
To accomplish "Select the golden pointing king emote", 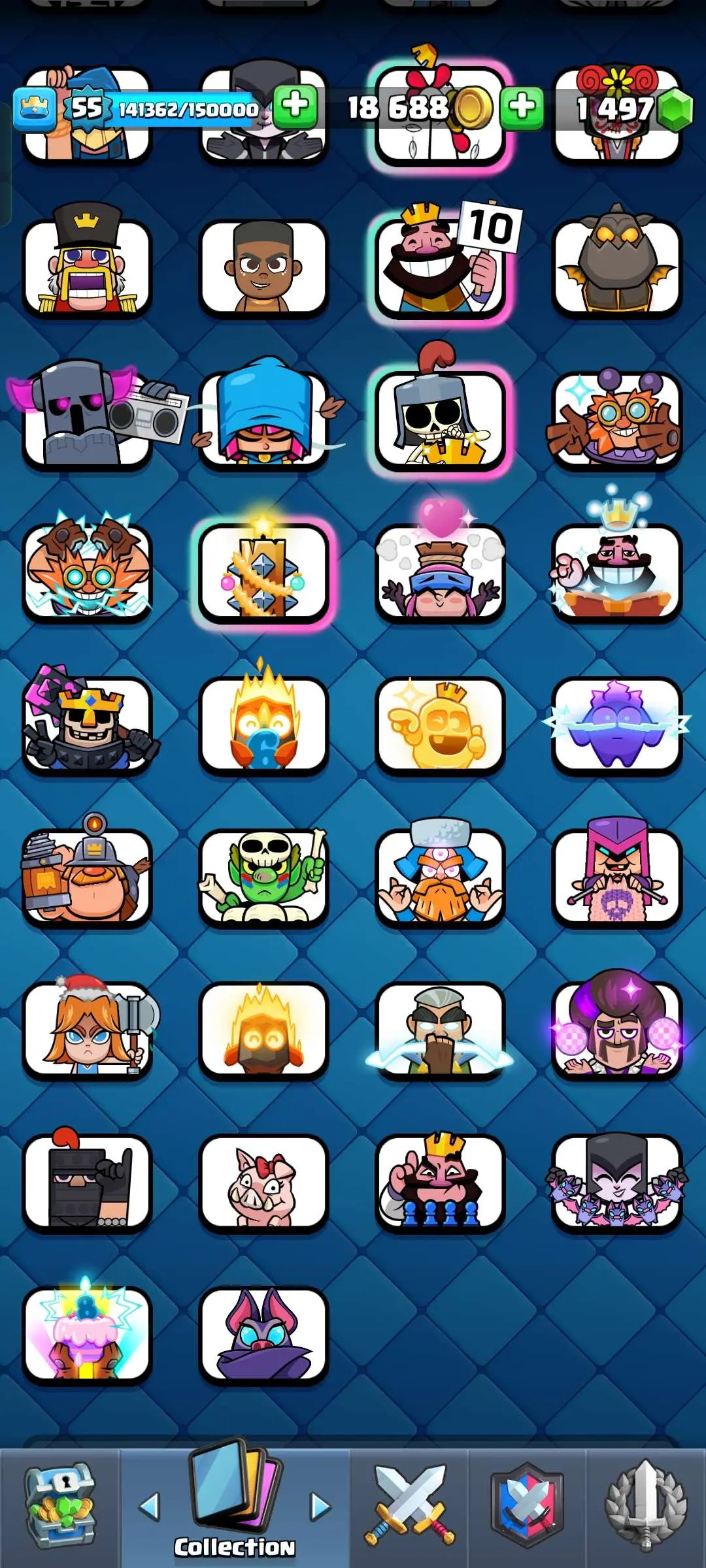I will click(440, 725).
